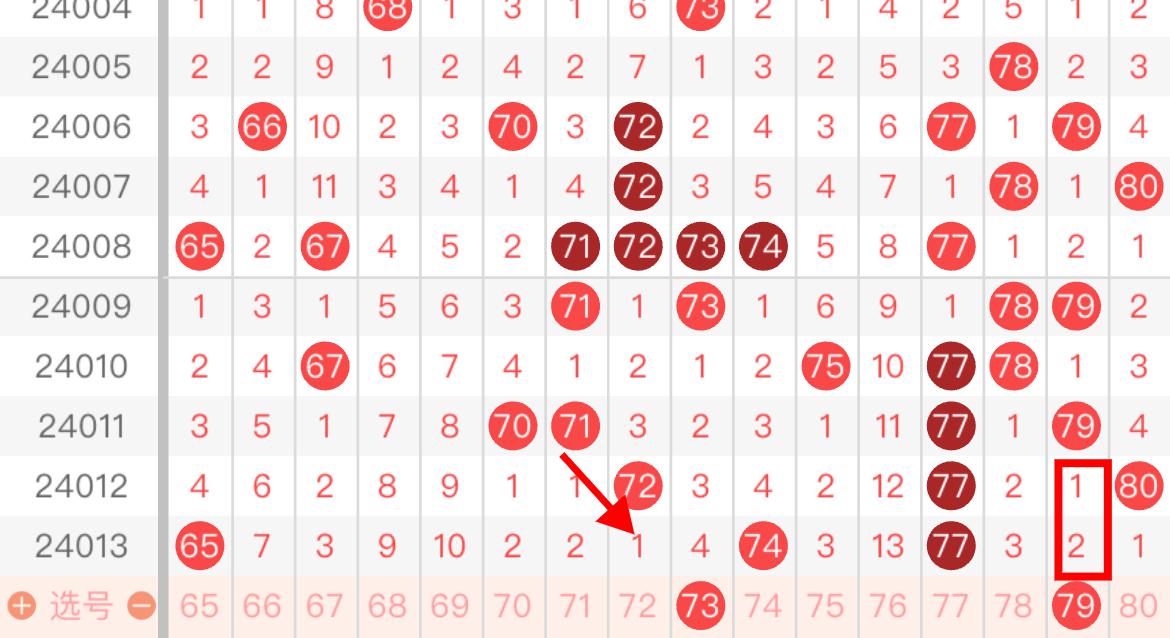1170x638 pixels.
Task: Pick number 78 in the selection row
Action: [x=1013, y=606]
